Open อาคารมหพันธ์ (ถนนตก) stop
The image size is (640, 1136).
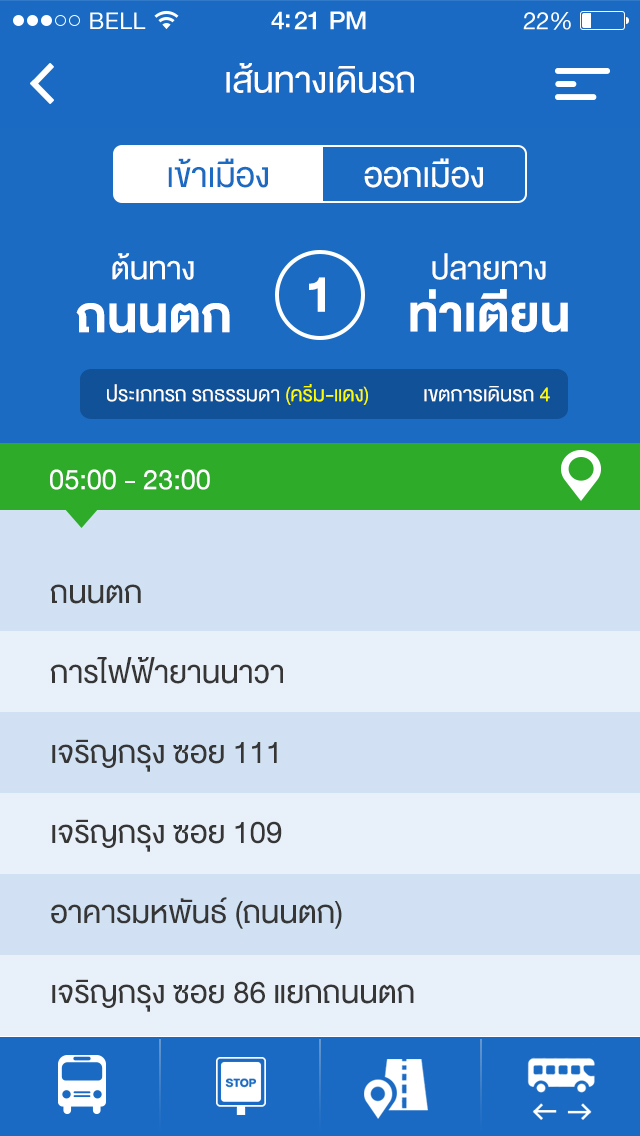pos(320,915)
